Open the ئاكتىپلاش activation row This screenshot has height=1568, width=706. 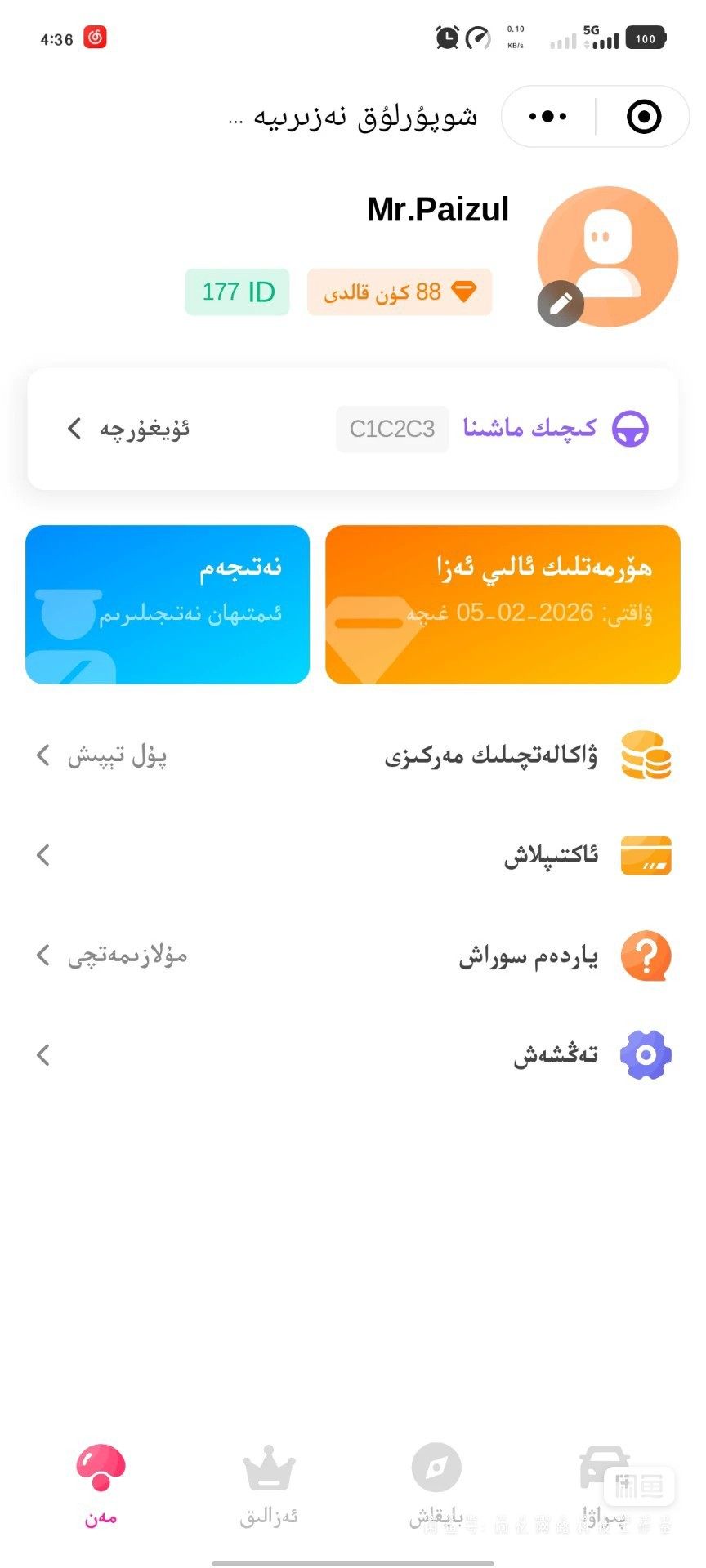coord(353,856)
